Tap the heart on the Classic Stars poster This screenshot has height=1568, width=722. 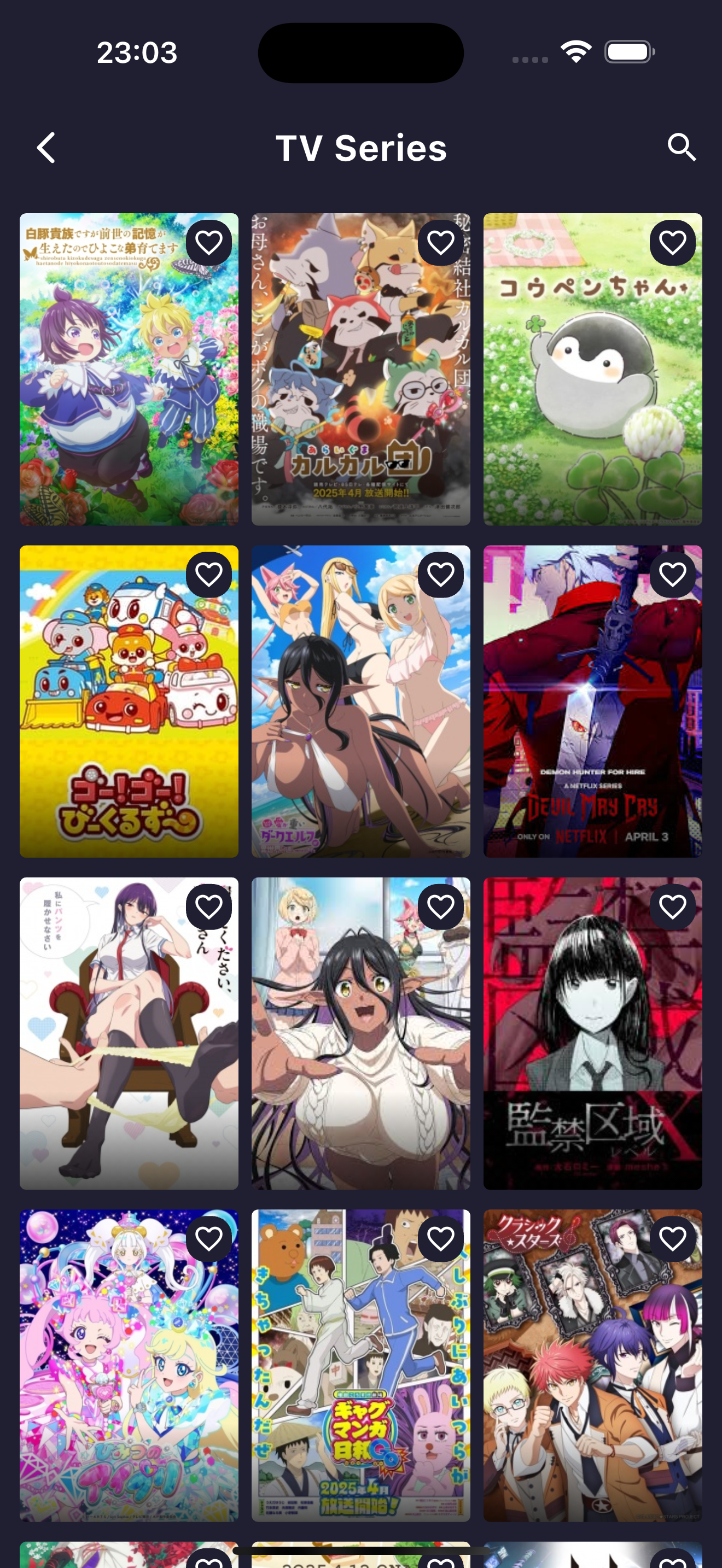coord(672,1237)
